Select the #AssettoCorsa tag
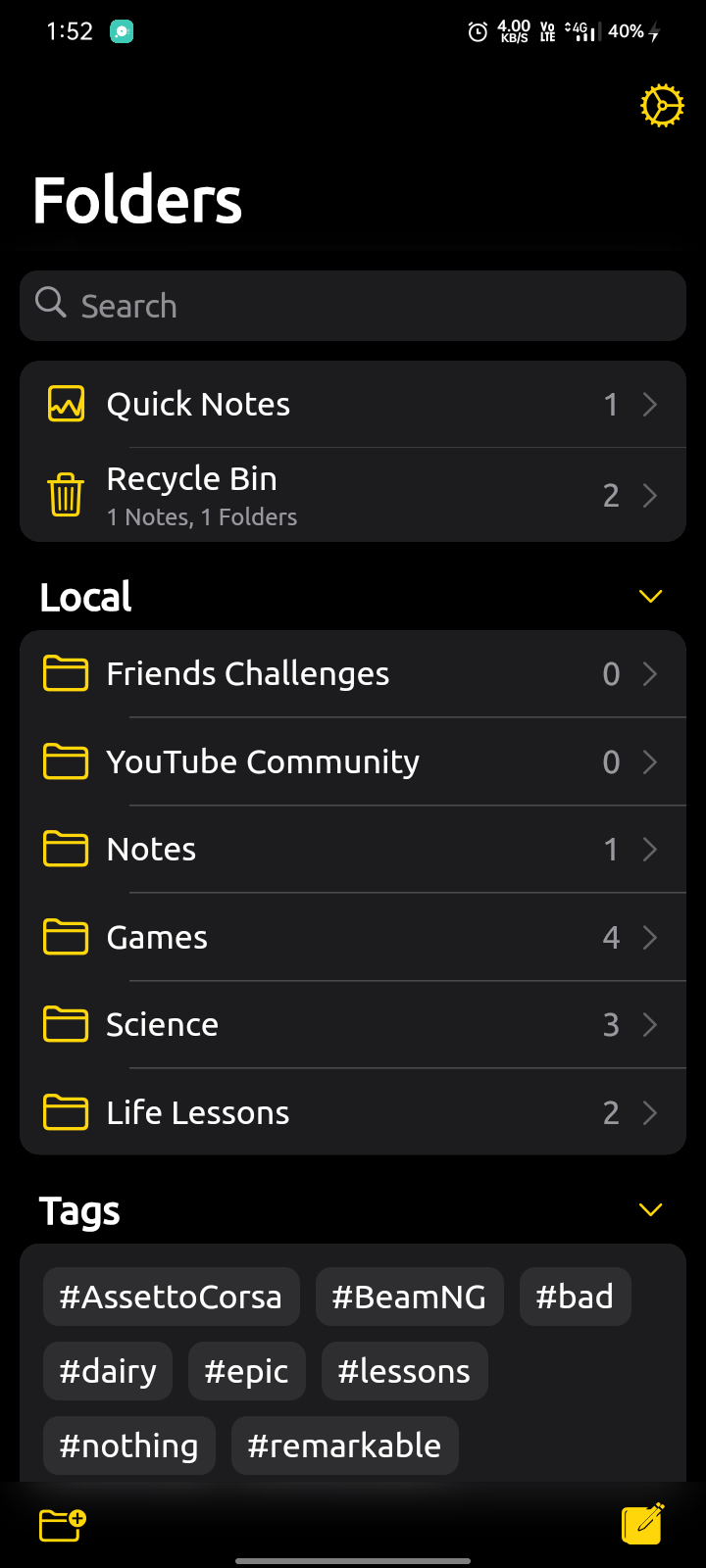 coord(171,1296)
